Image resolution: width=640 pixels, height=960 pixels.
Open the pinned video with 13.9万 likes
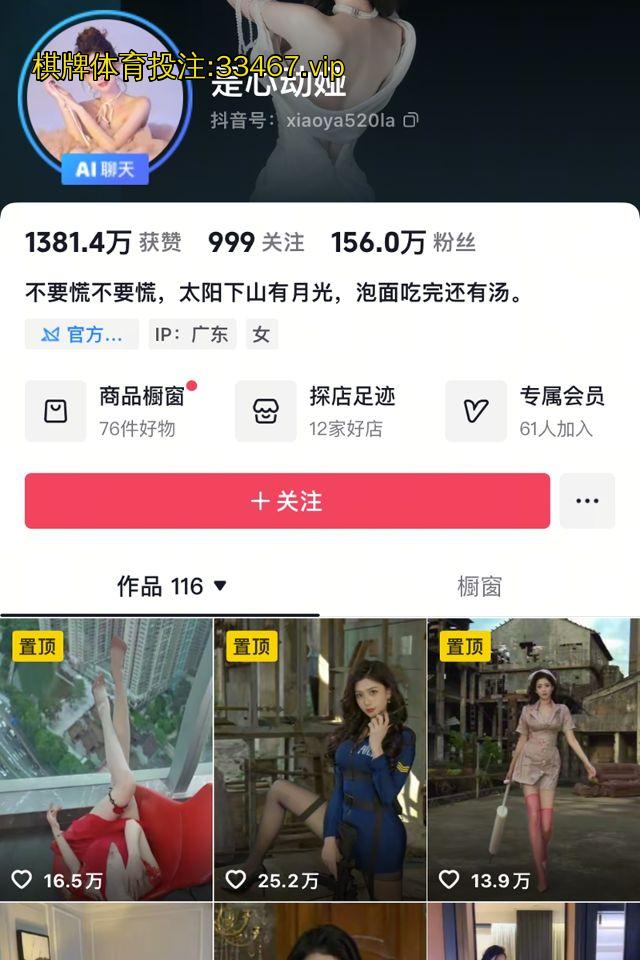click(x=534, y=758)
